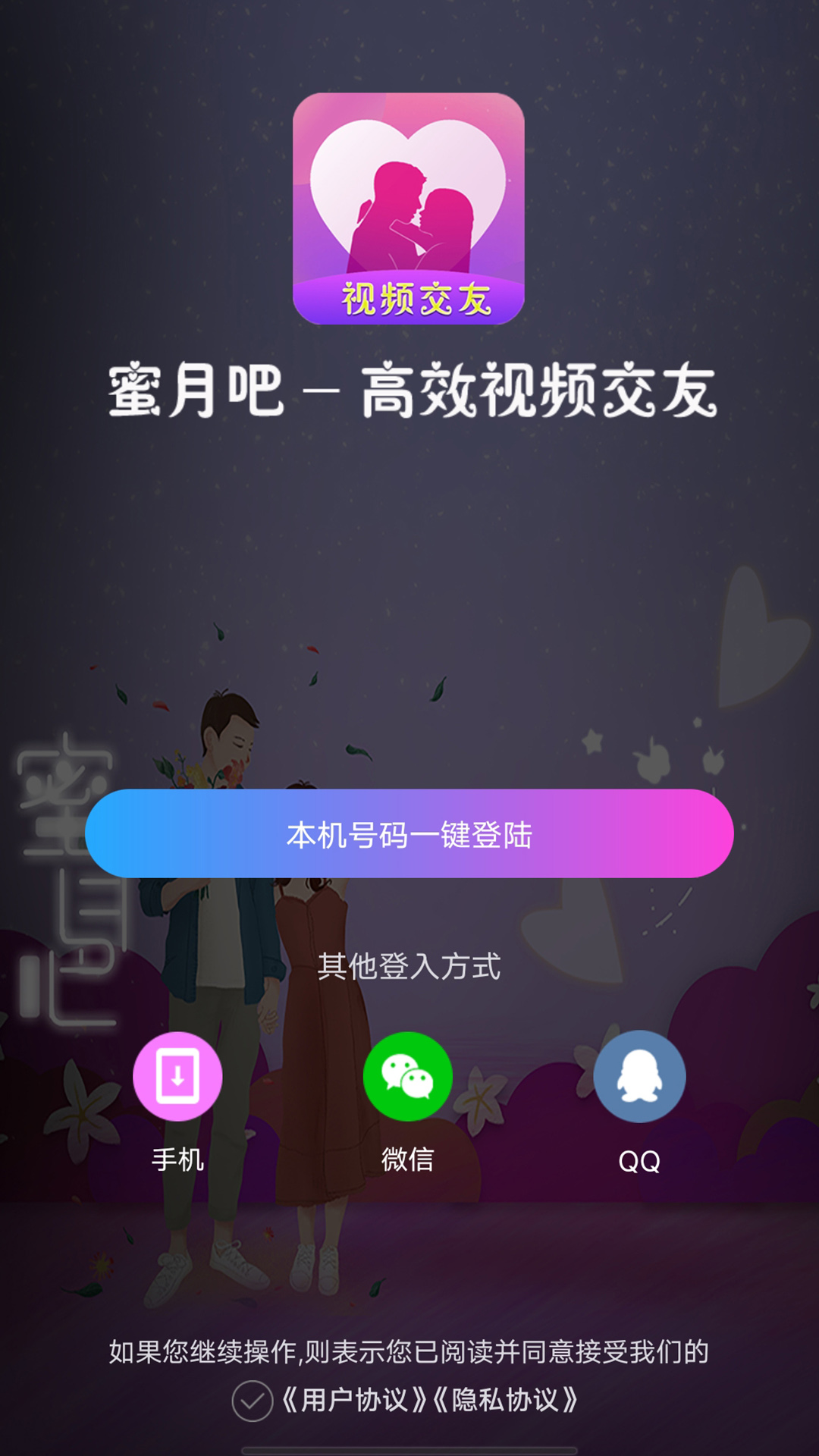Open the 《隐私协议》 privacy policy

tap(505, 1400)
